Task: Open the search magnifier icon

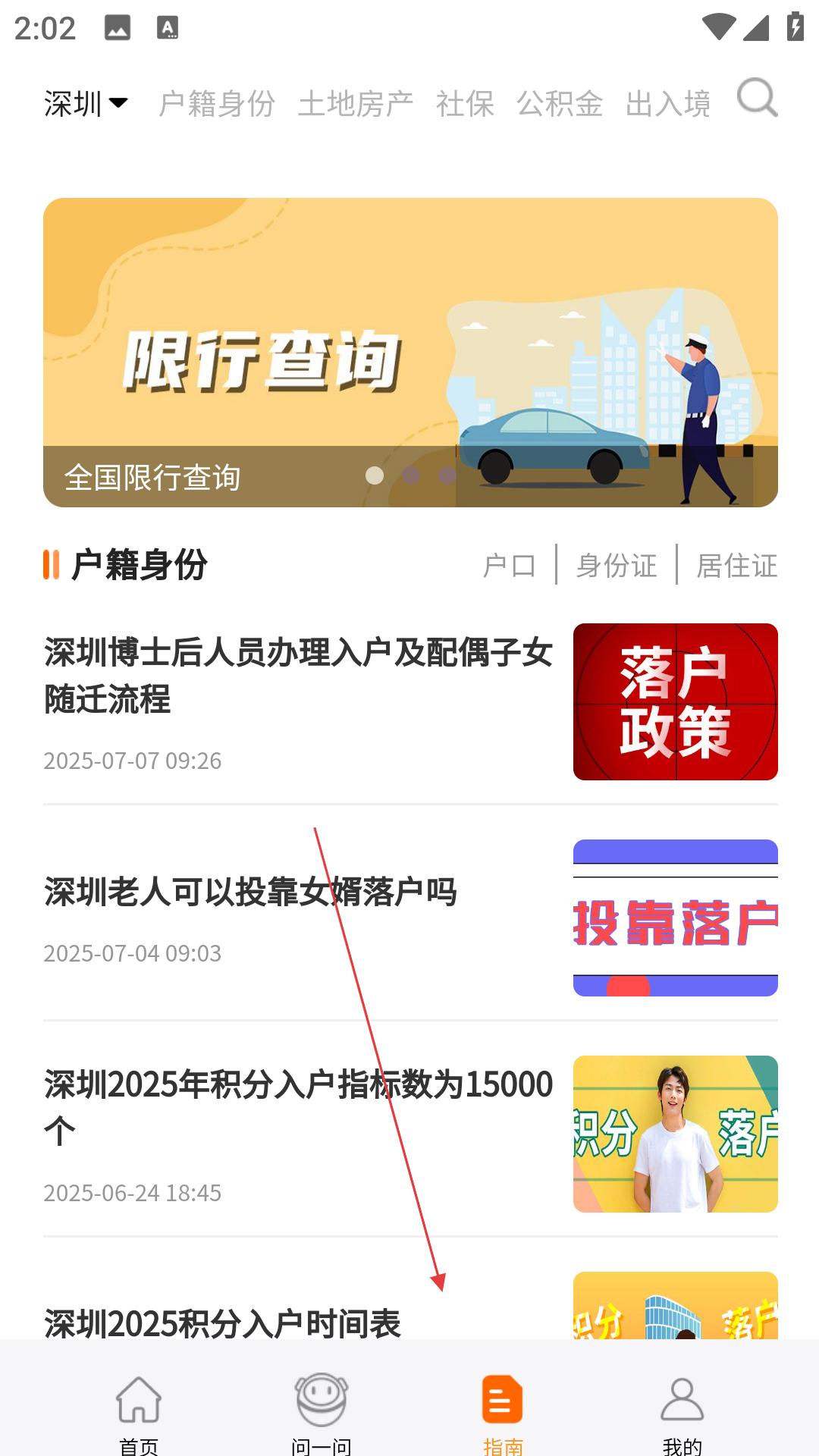Action: pyautogui.click(x=758, y=99)
